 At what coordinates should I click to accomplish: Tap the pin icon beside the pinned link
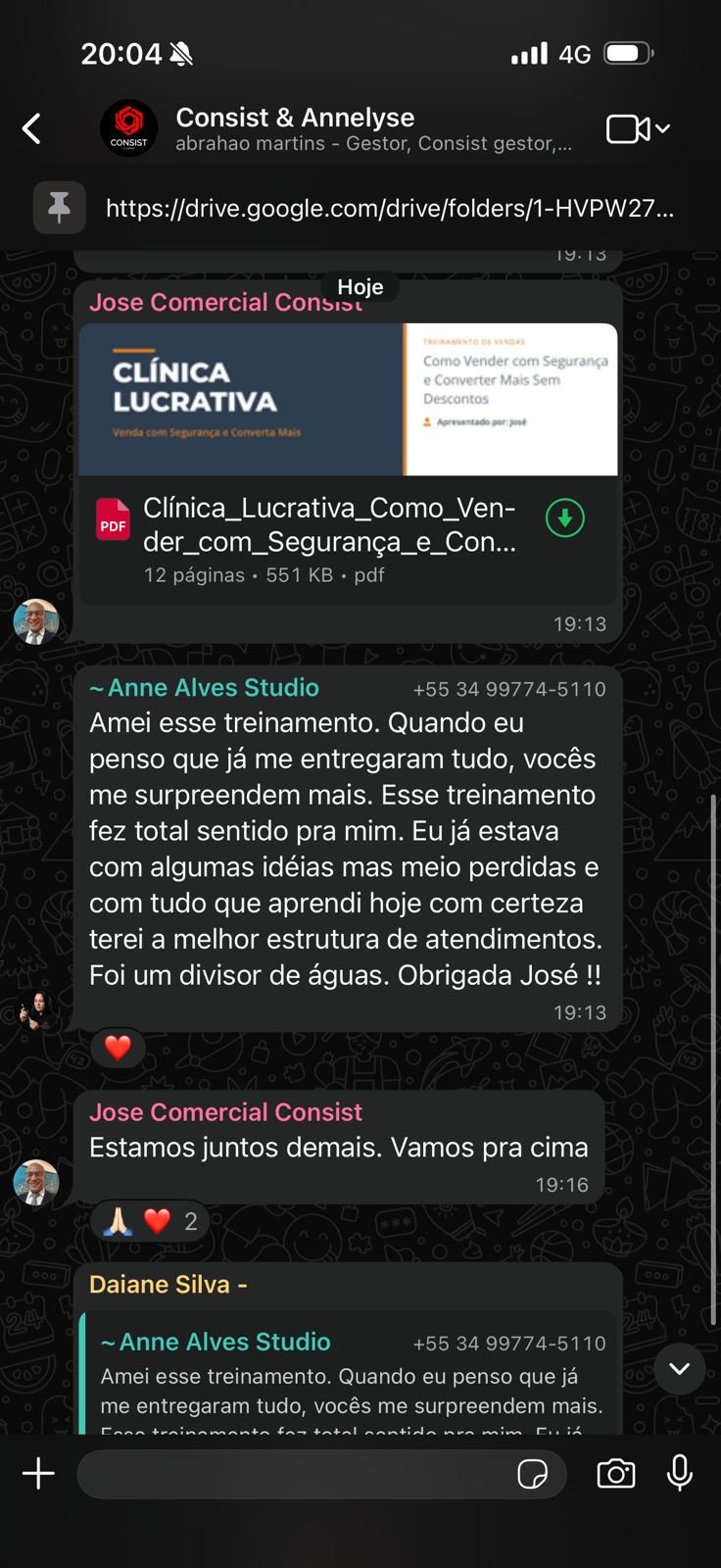tap(59, 208)
